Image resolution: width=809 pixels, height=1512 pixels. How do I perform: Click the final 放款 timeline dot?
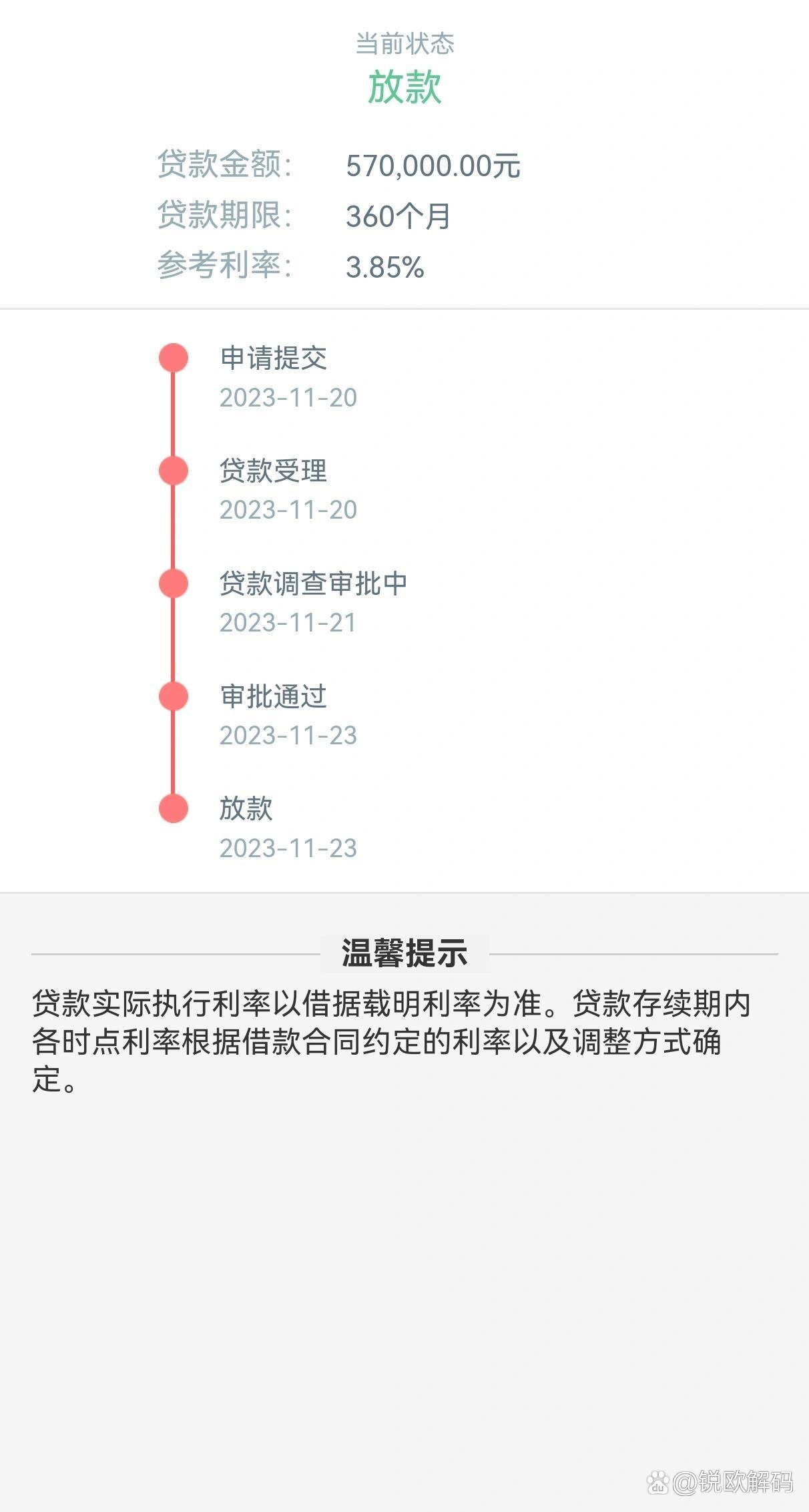172,808
